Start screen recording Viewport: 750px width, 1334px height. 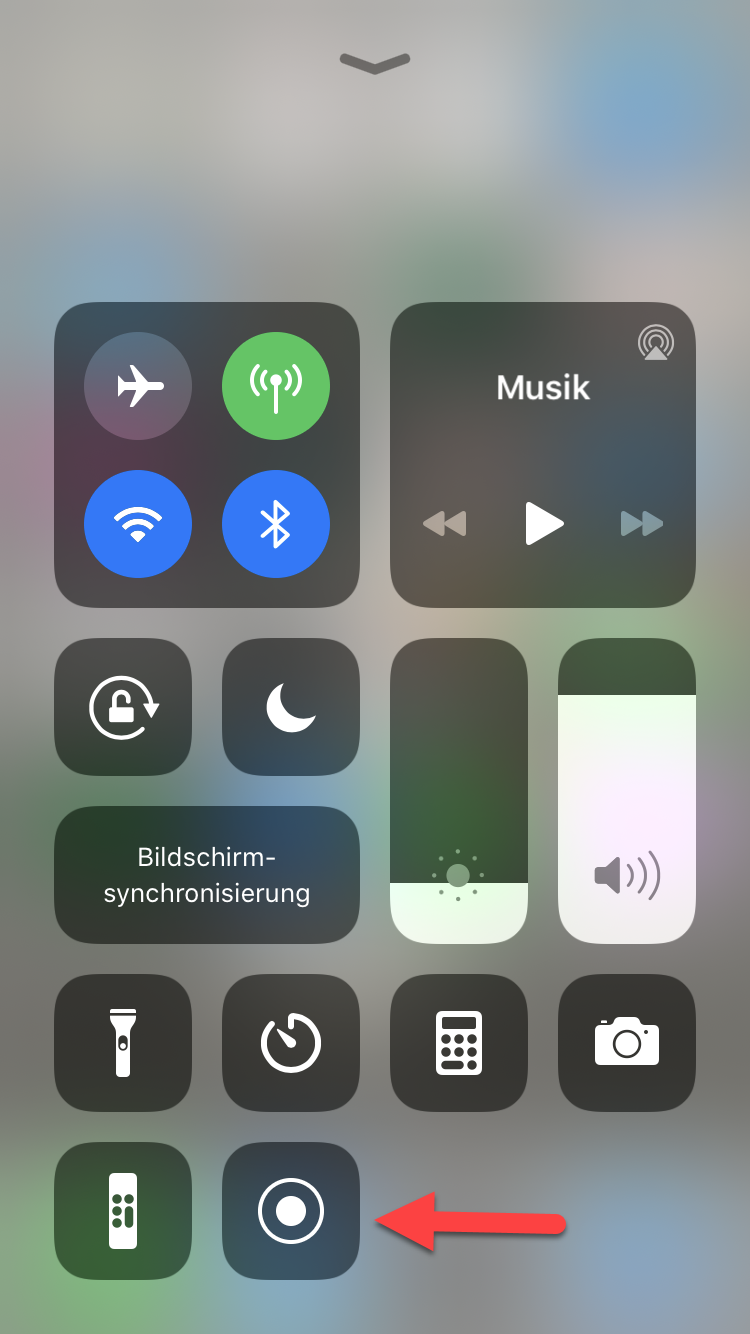291,1211
